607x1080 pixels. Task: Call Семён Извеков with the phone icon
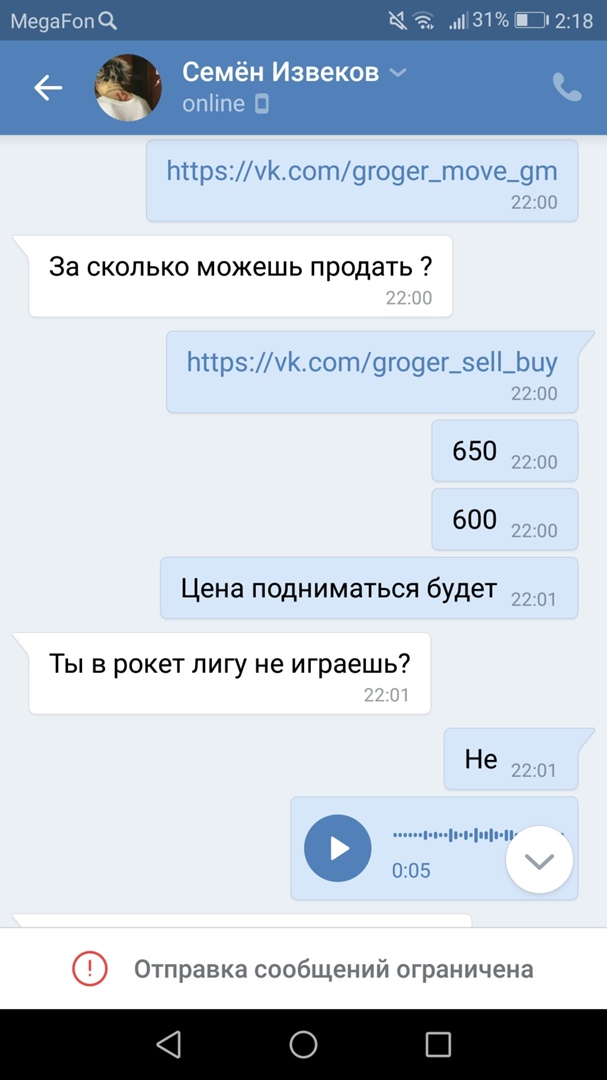567,88
